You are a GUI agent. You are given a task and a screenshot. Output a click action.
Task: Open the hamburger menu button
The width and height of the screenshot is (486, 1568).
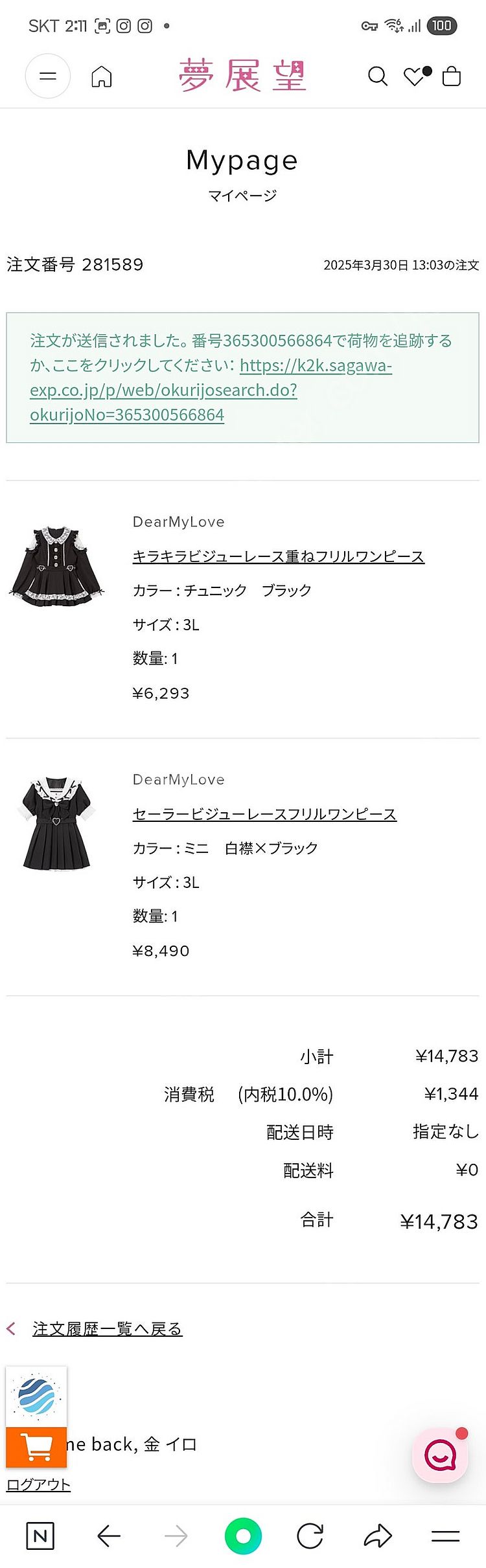click(x=47, y=76)
